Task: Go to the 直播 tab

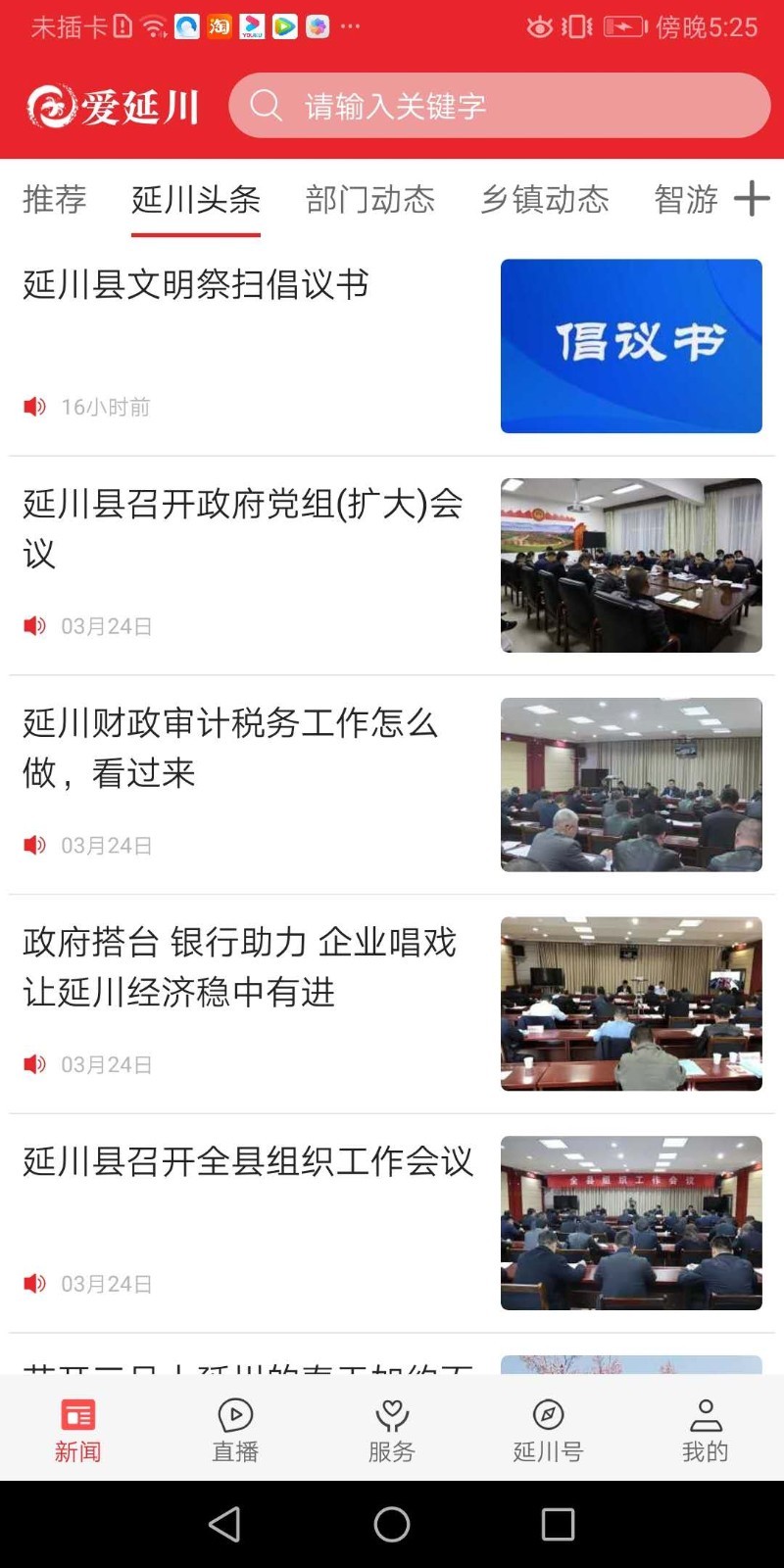Action: click(235, 1430)
